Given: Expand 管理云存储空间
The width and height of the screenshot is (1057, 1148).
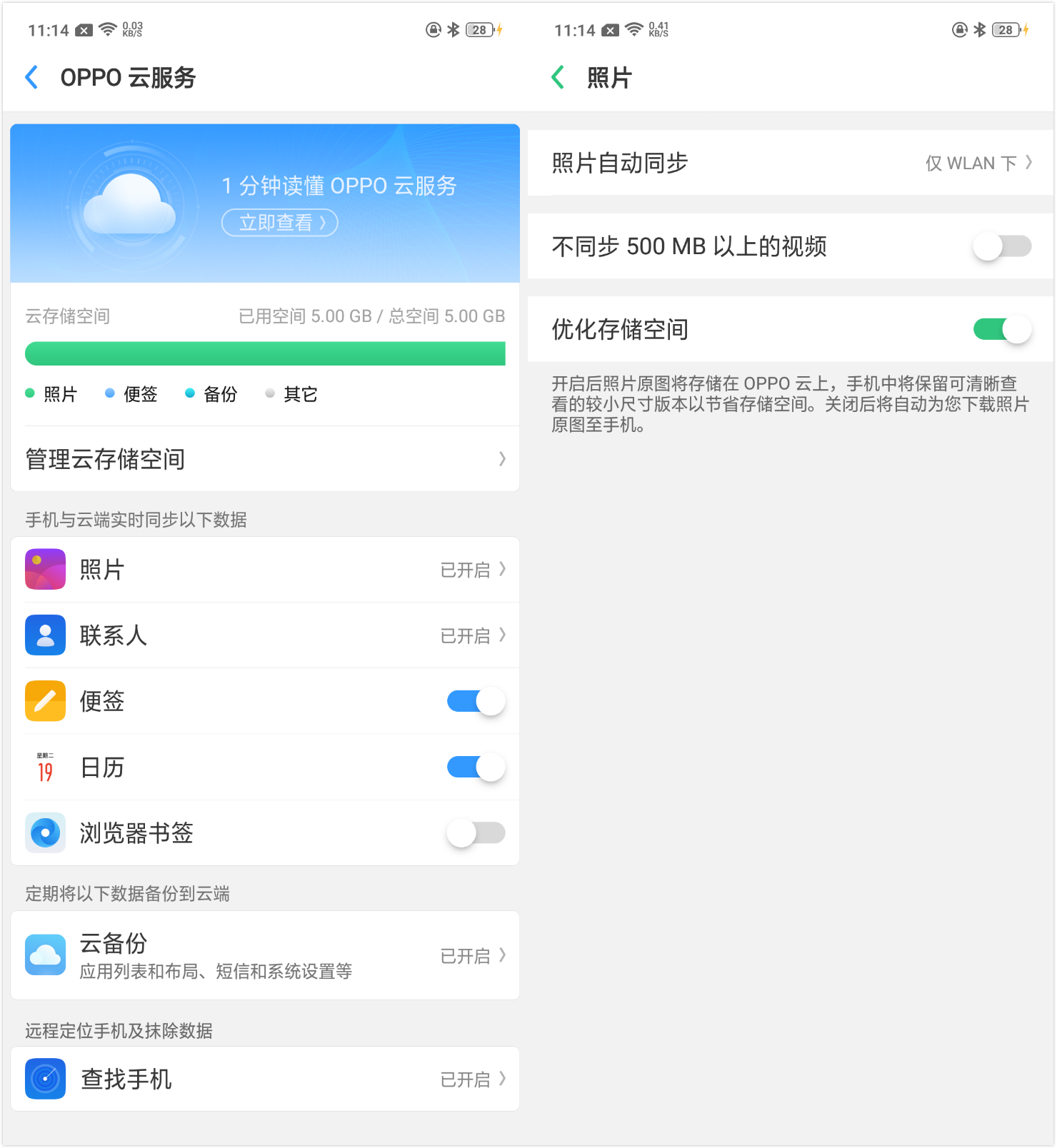Looking at the screenshot, I should tap(264, 459).
